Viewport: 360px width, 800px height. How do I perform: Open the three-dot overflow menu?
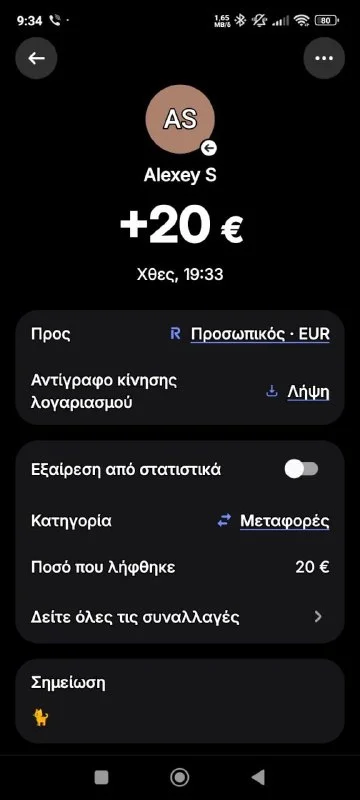click(x=324, y=58)
